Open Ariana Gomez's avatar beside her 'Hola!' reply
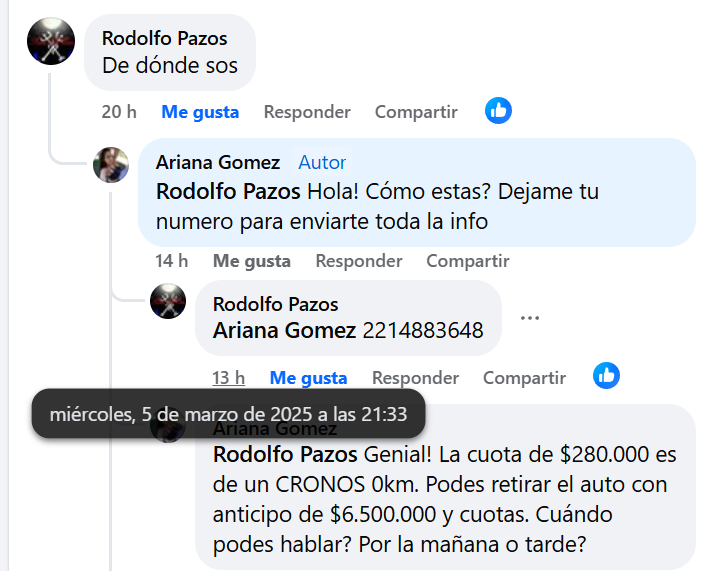The width and height of the screenshot is (702, 571). (x=111, y=165)
